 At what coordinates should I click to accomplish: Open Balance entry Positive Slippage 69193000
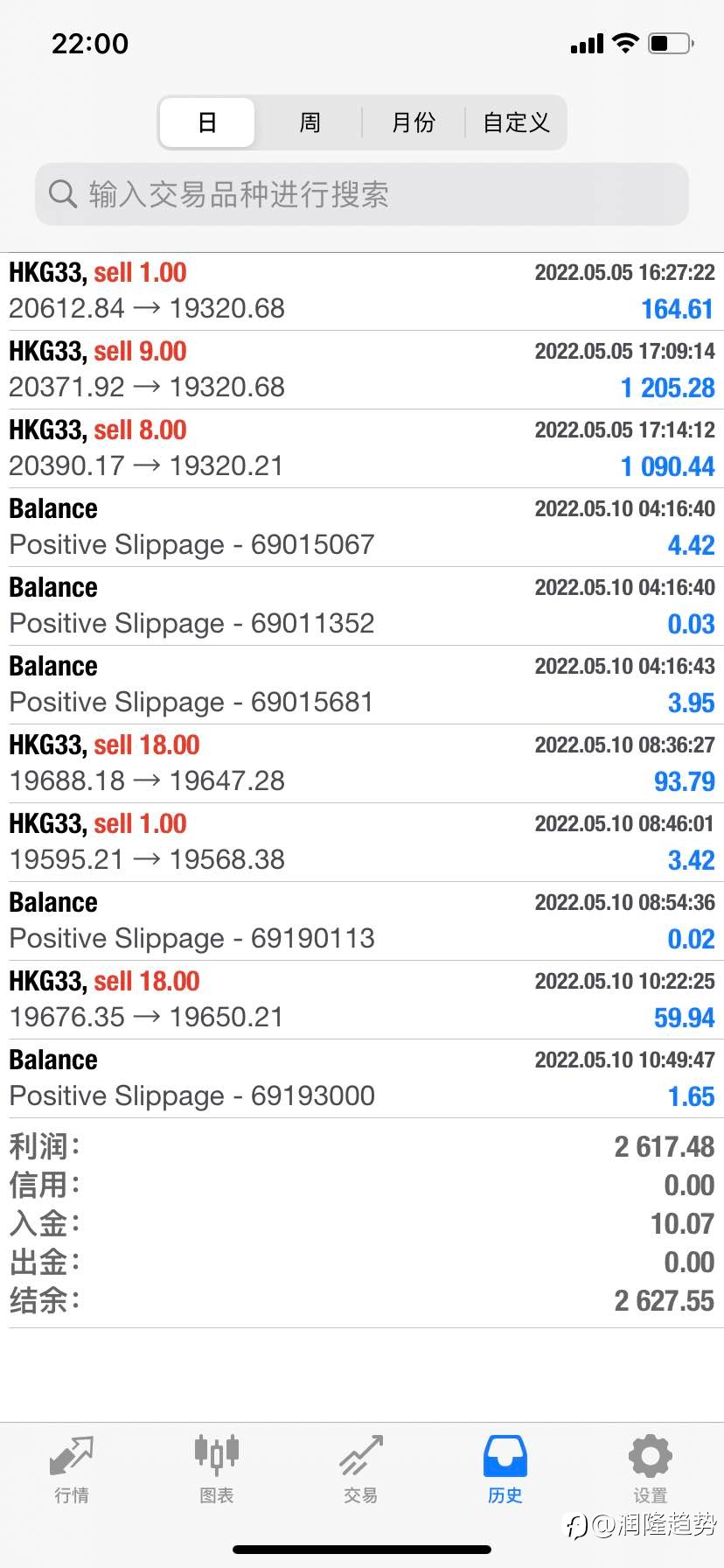[x=362, y=1079]
